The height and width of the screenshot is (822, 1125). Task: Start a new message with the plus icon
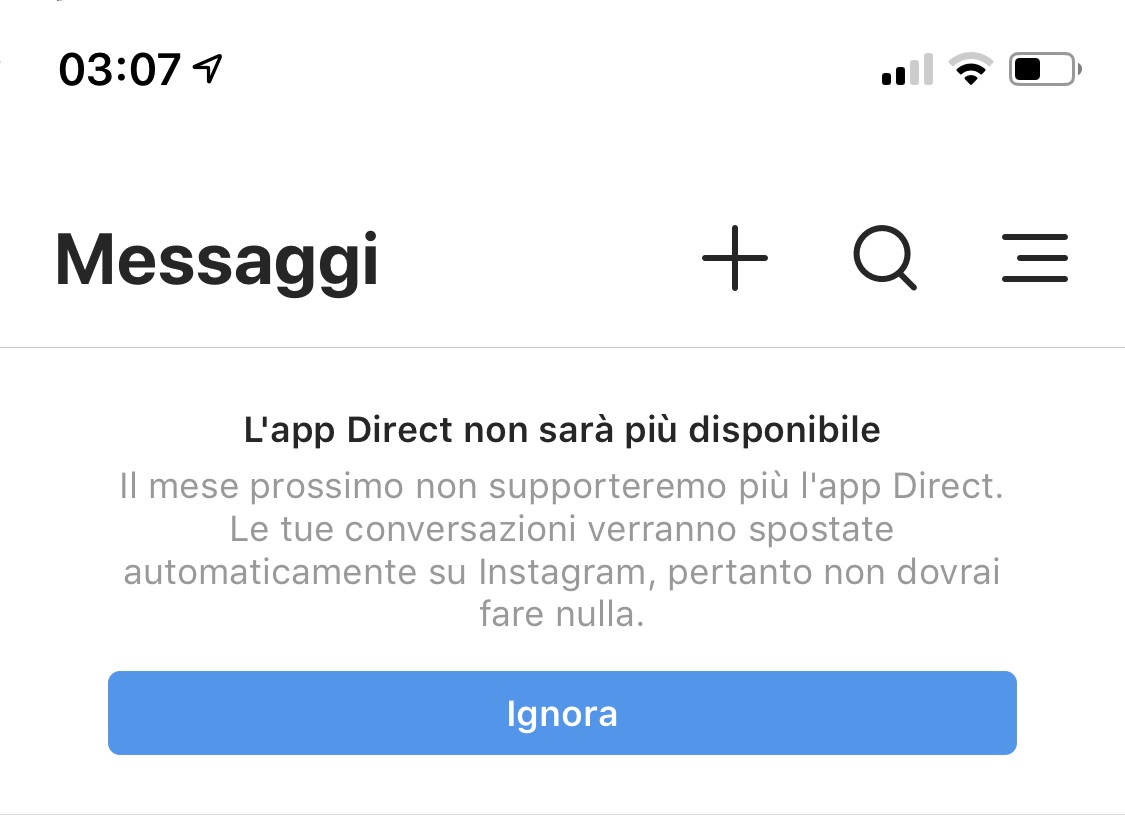(x=735, y=258)
